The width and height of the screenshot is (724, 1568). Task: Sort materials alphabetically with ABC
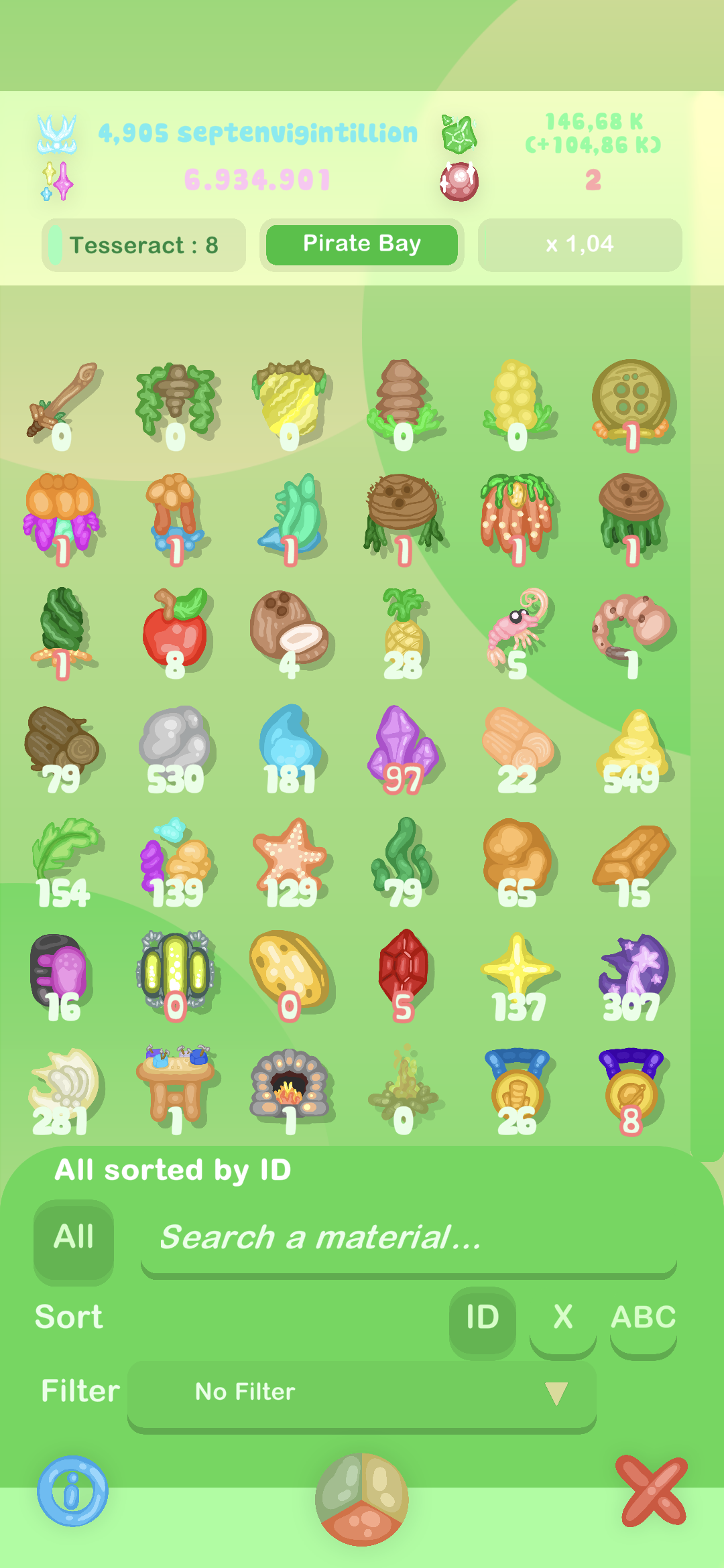click(x=643, y=1317)
